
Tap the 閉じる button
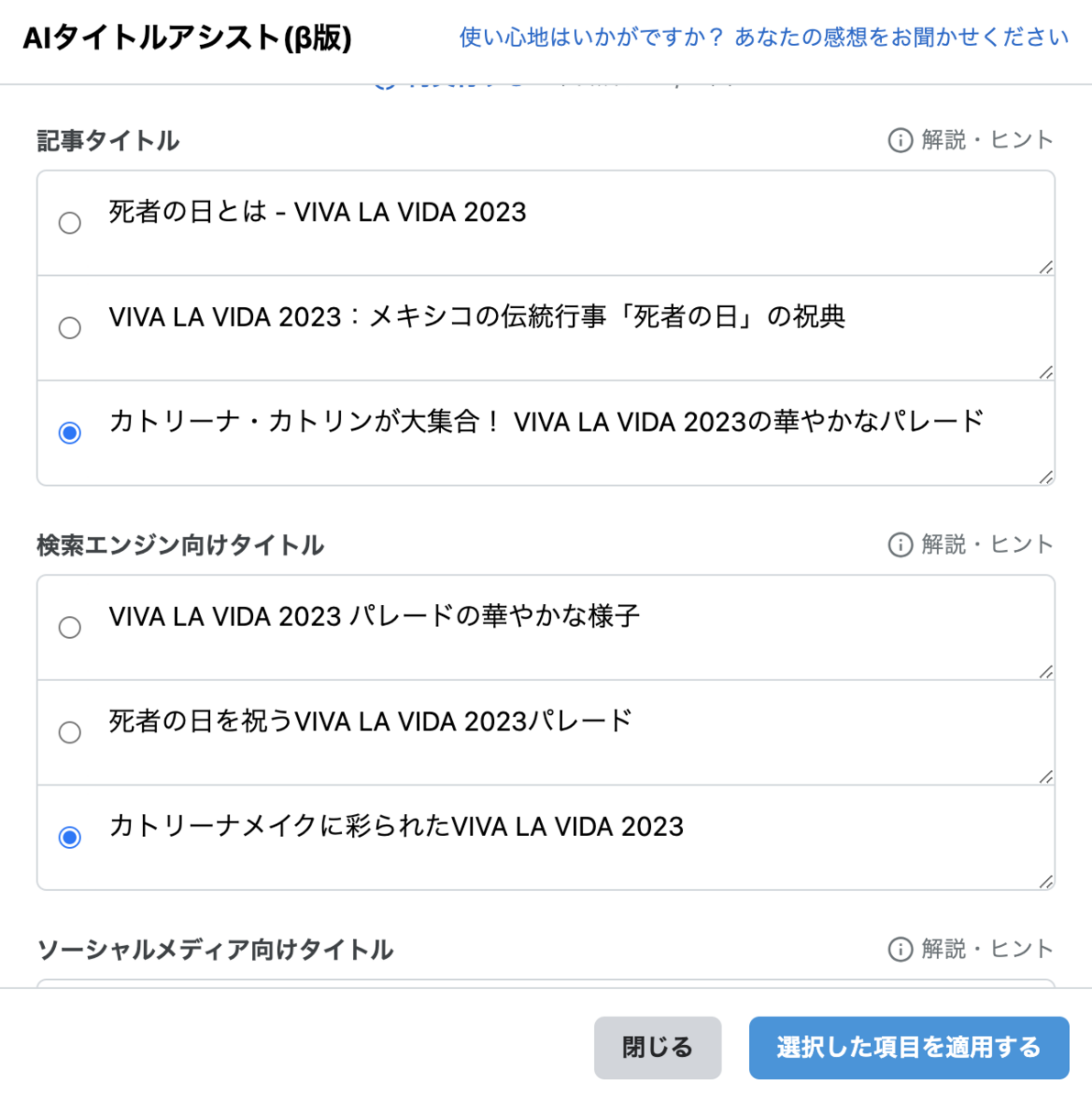click(657, 1048)
